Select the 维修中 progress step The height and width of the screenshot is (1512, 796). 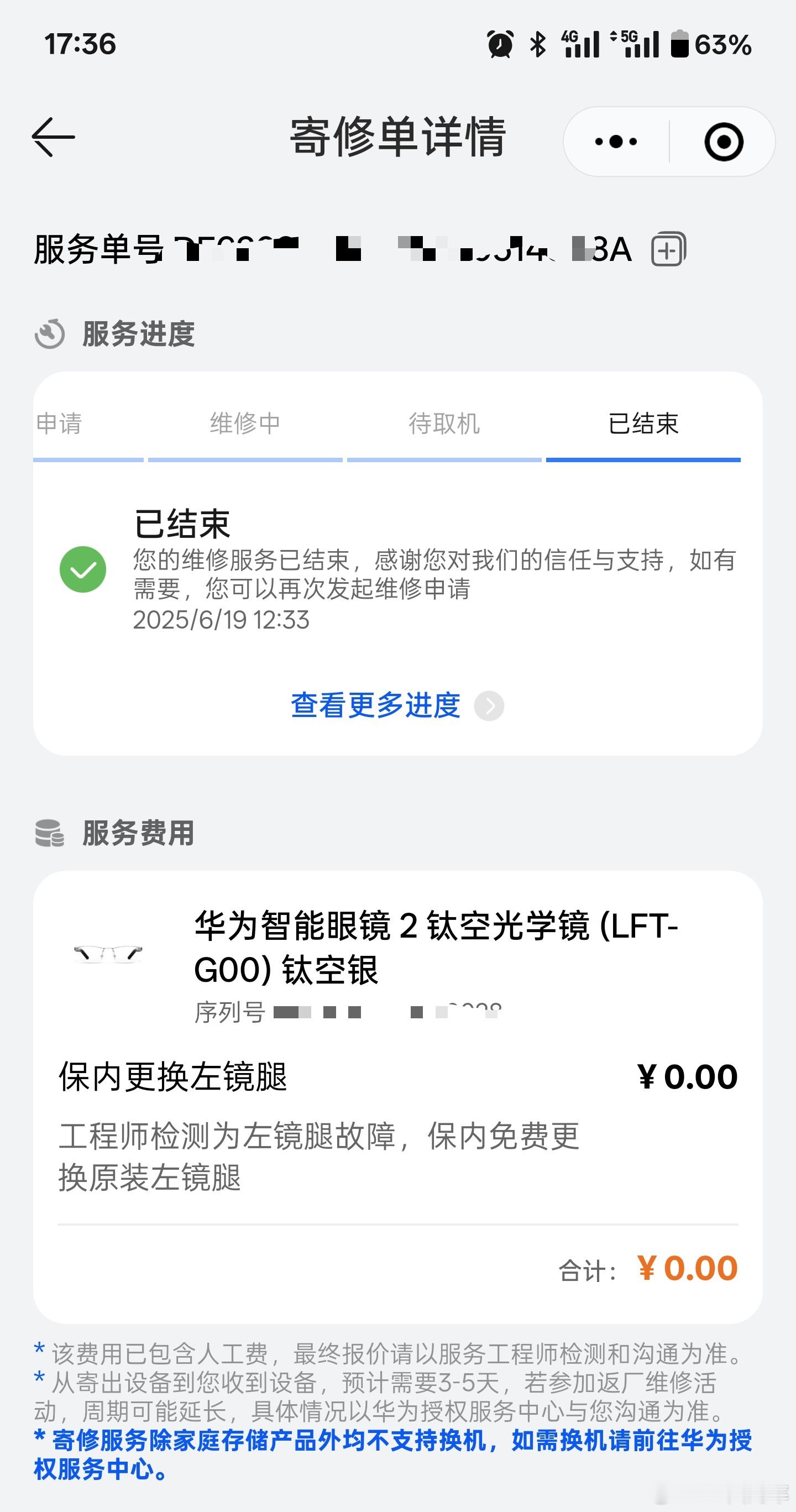pos(245,424)
